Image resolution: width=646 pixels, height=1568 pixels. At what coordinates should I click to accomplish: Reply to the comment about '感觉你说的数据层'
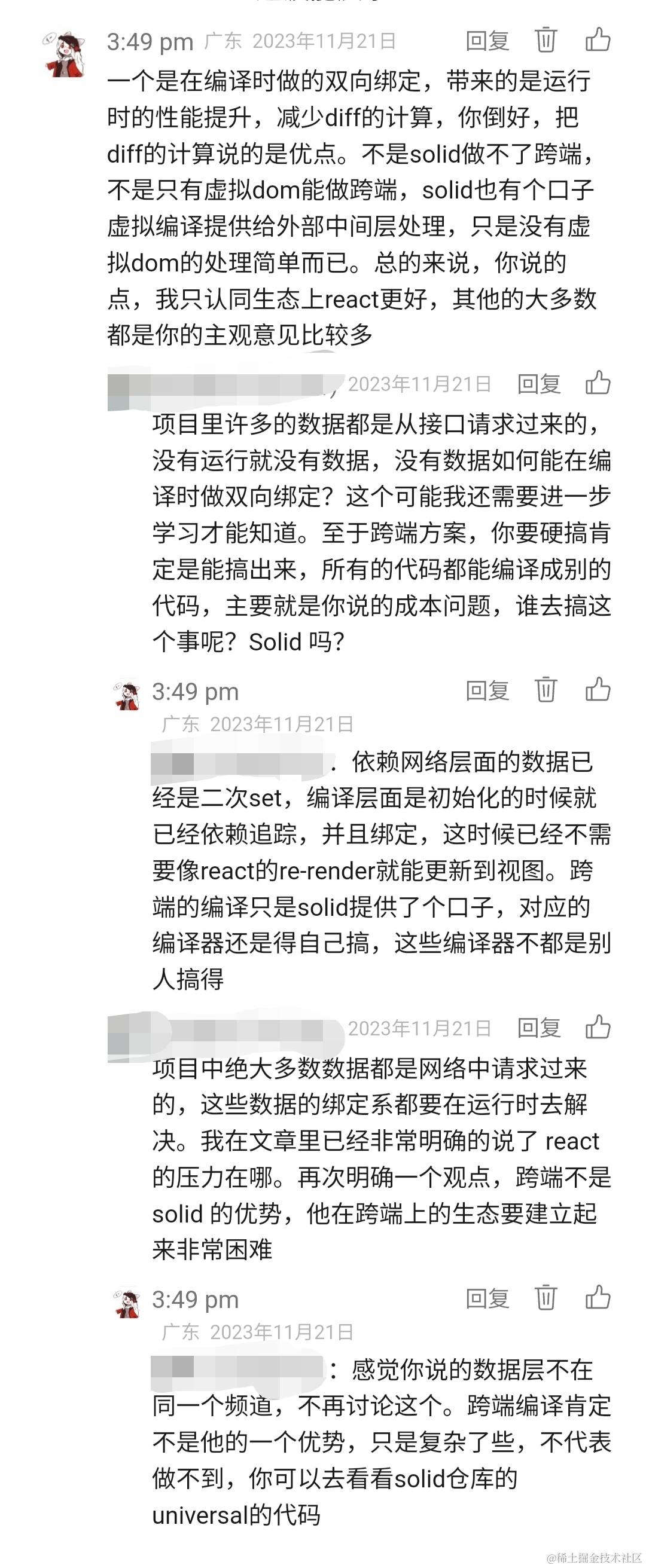click(487, 1298)
